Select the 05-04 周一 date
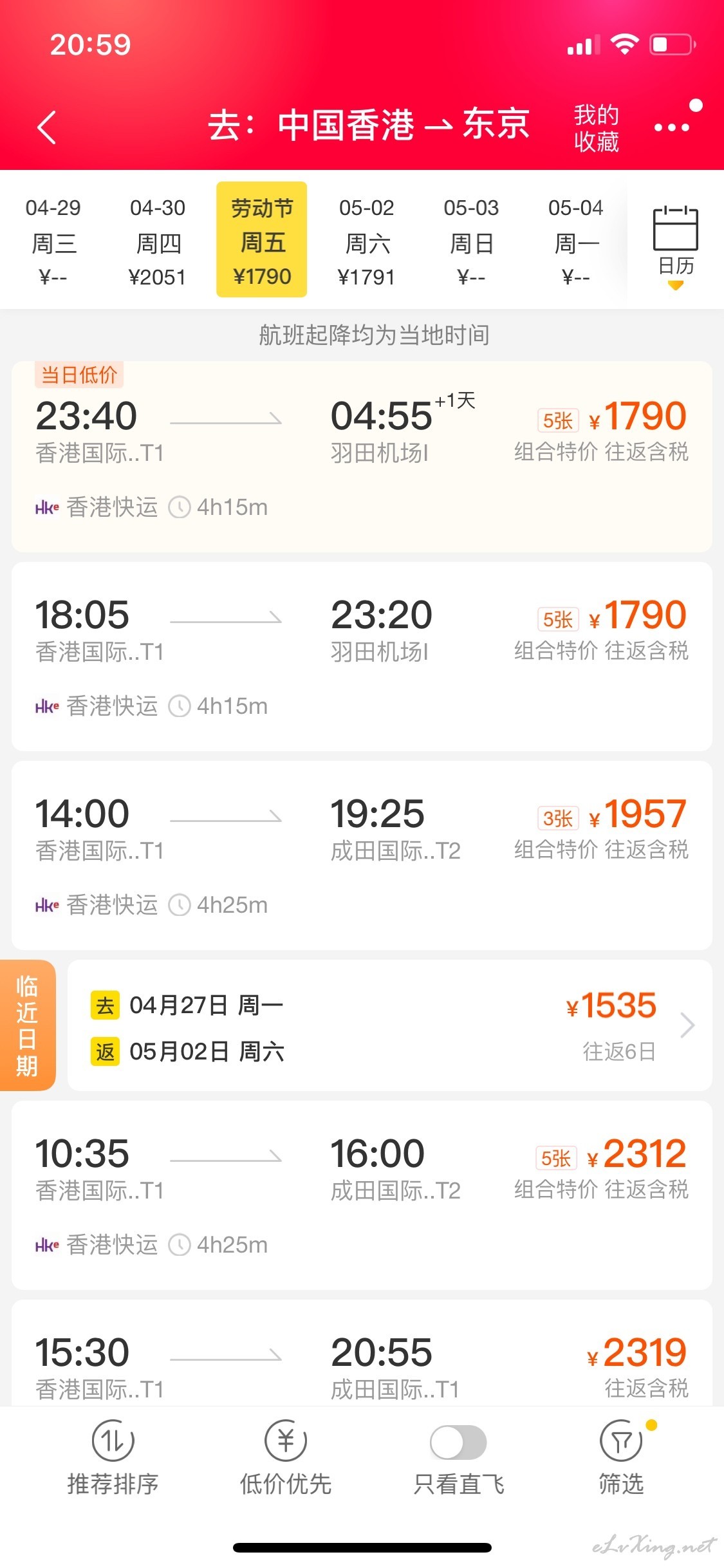724x1568 pixels. click(575, 241)
